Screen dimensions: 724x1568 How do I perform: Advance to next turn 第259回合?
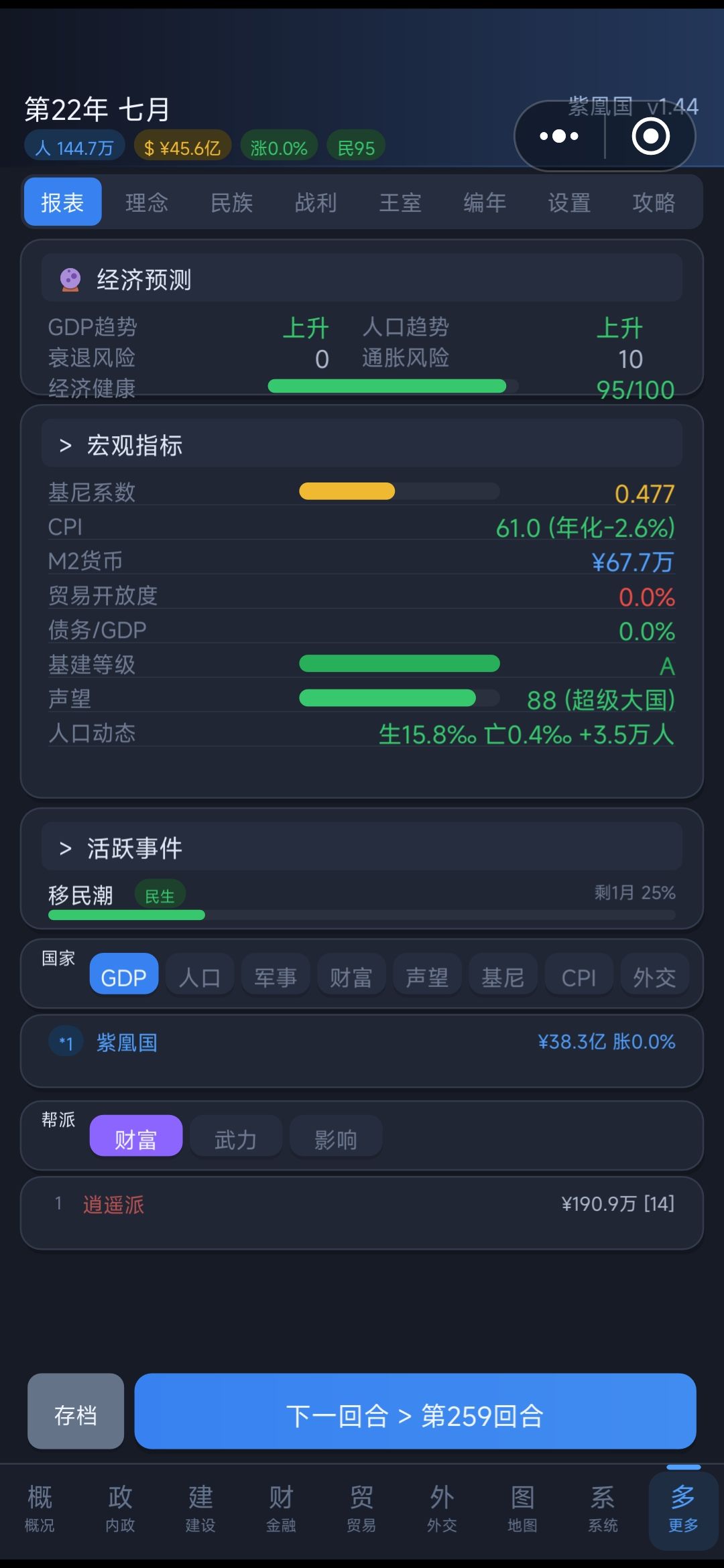(415, 1411)
